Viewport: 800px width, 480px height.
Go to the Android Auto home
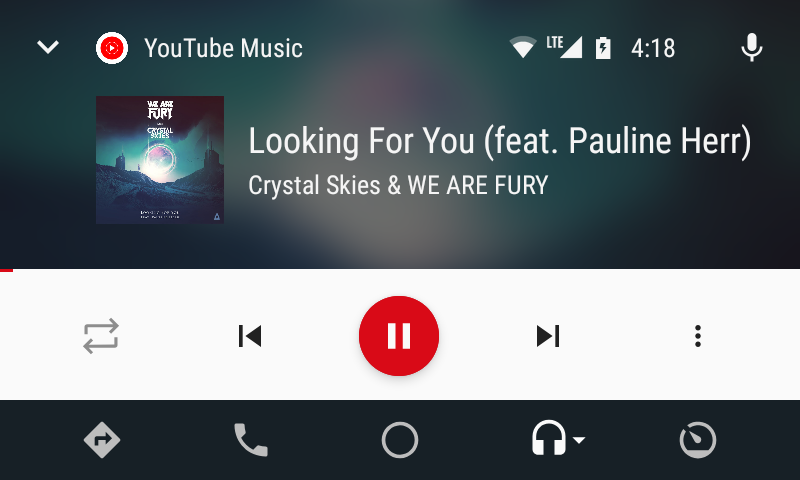[400, 440]
